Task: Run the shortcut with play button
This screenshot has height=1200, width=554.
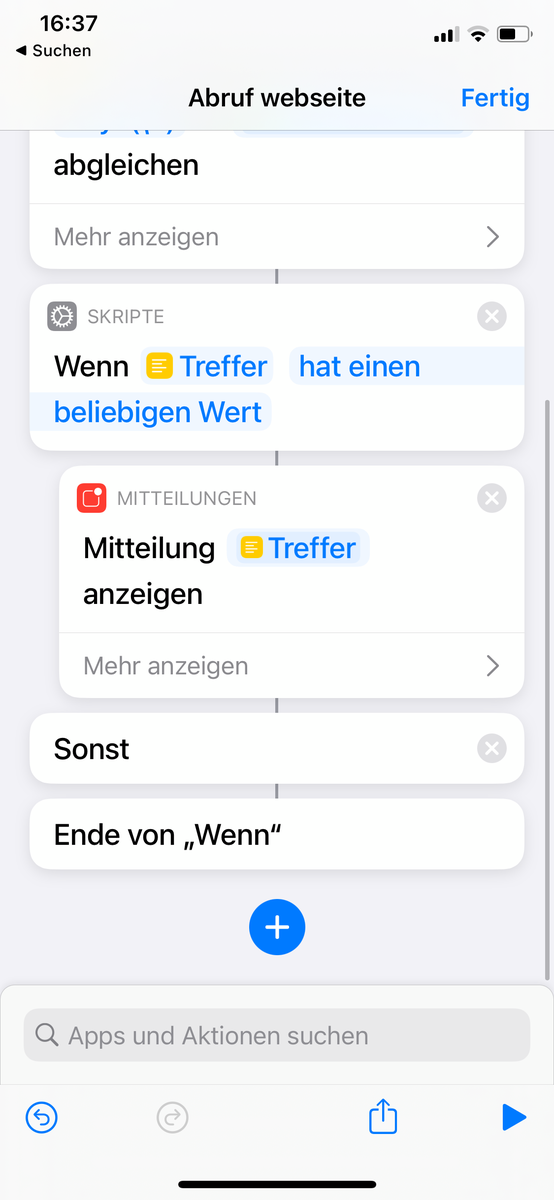Action: pos(514,1117)
